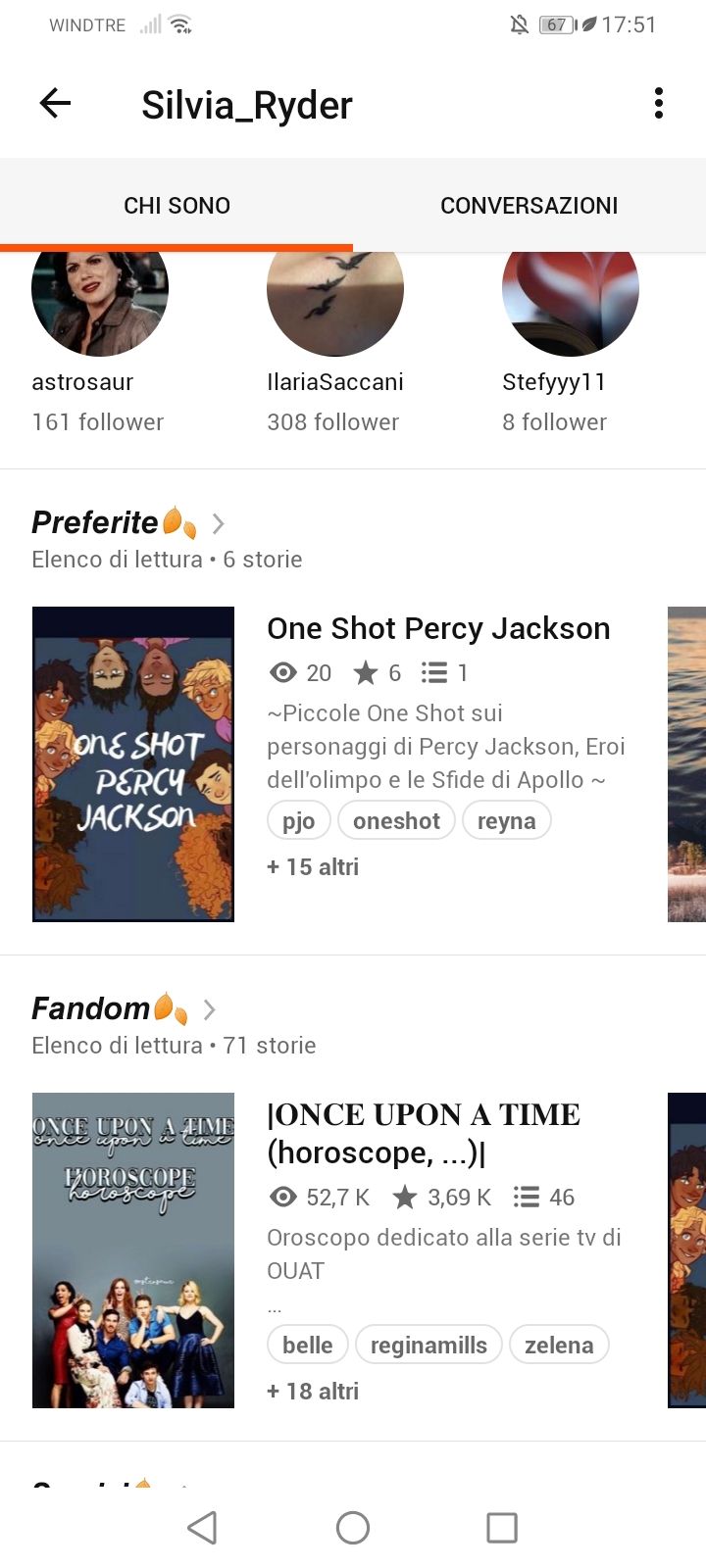Choose the zelena tag
Screen dimensions: 706x1568
559,1346
